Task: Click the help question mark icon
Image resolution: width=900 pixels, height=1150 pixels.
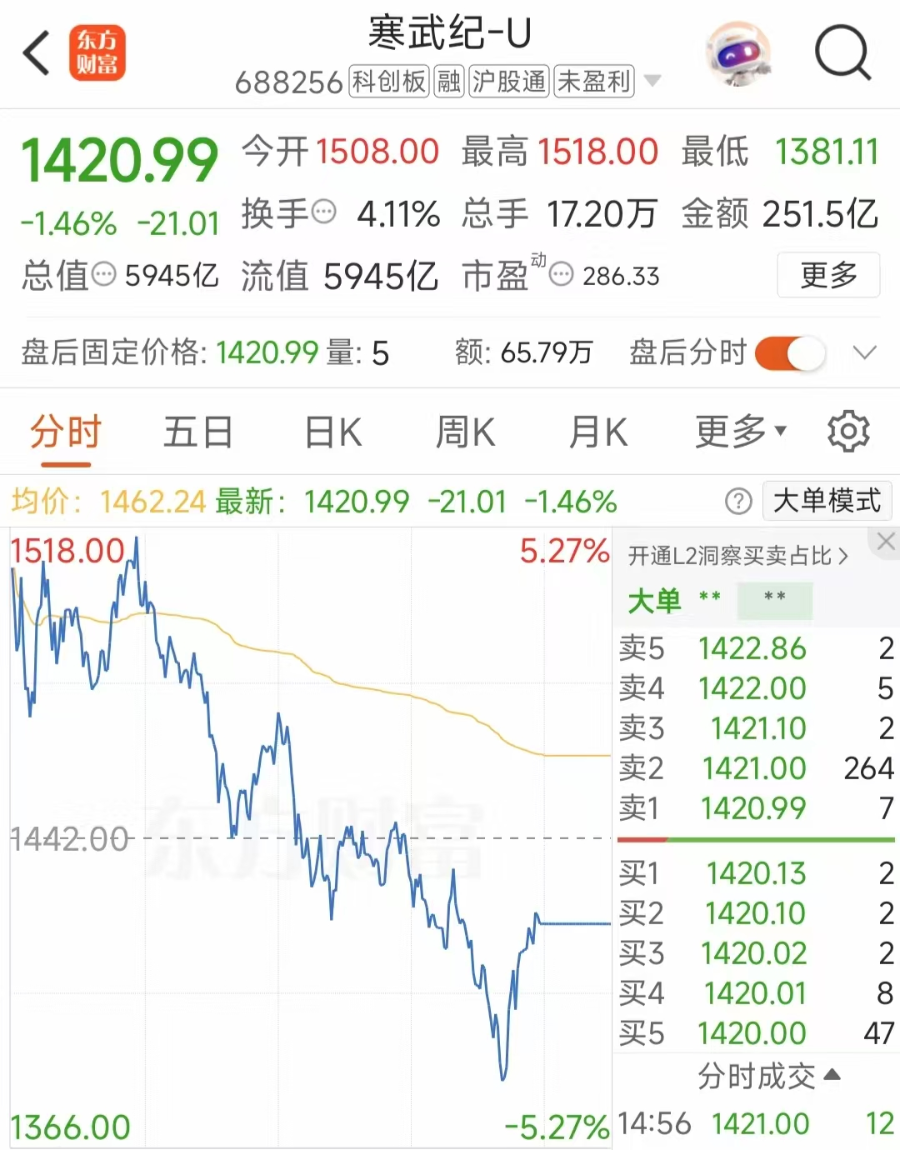Action: [738, 501]
